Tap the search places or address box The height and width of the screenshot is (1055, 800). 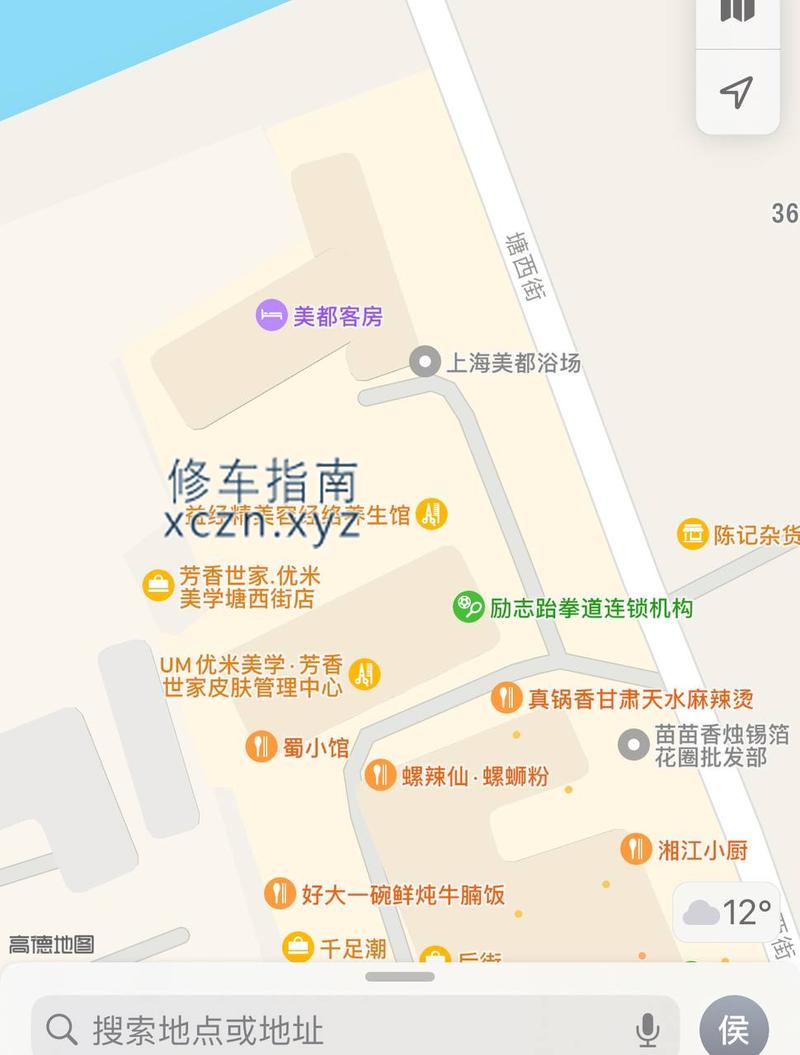point(340,1028)
